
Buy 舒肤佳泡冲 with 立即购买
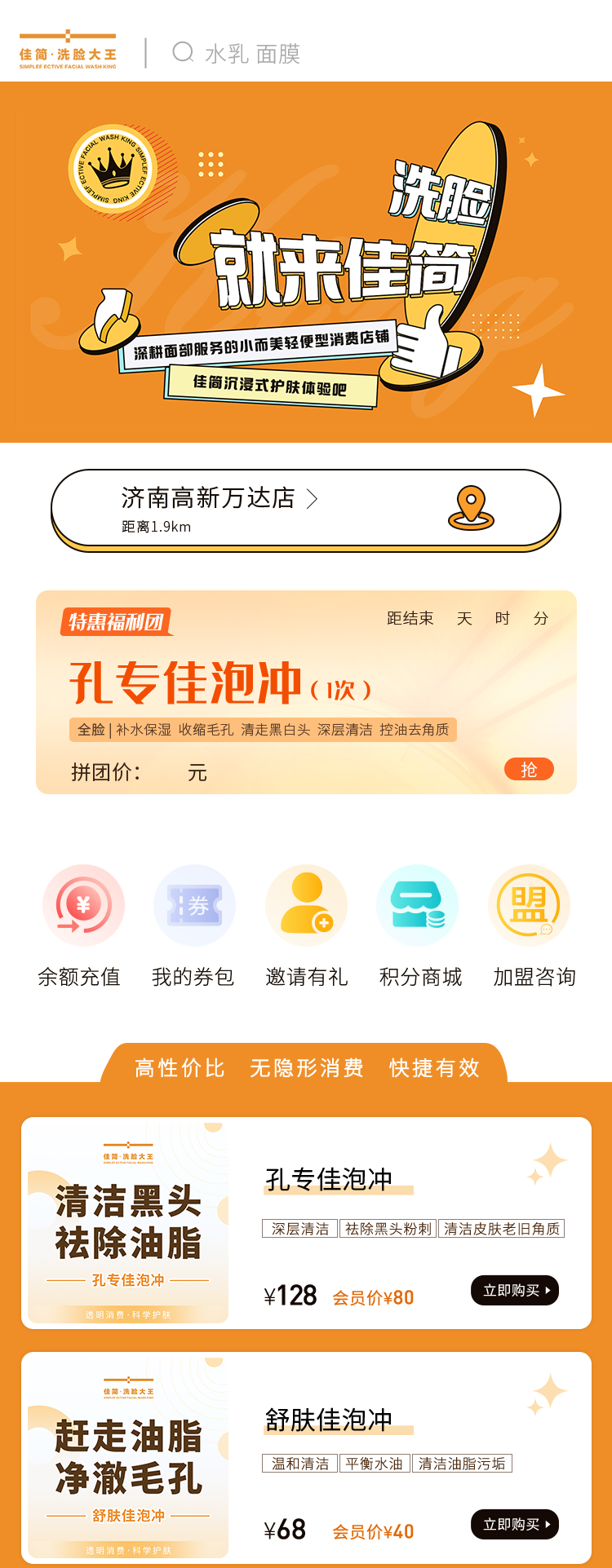(x=514, y=1524)
